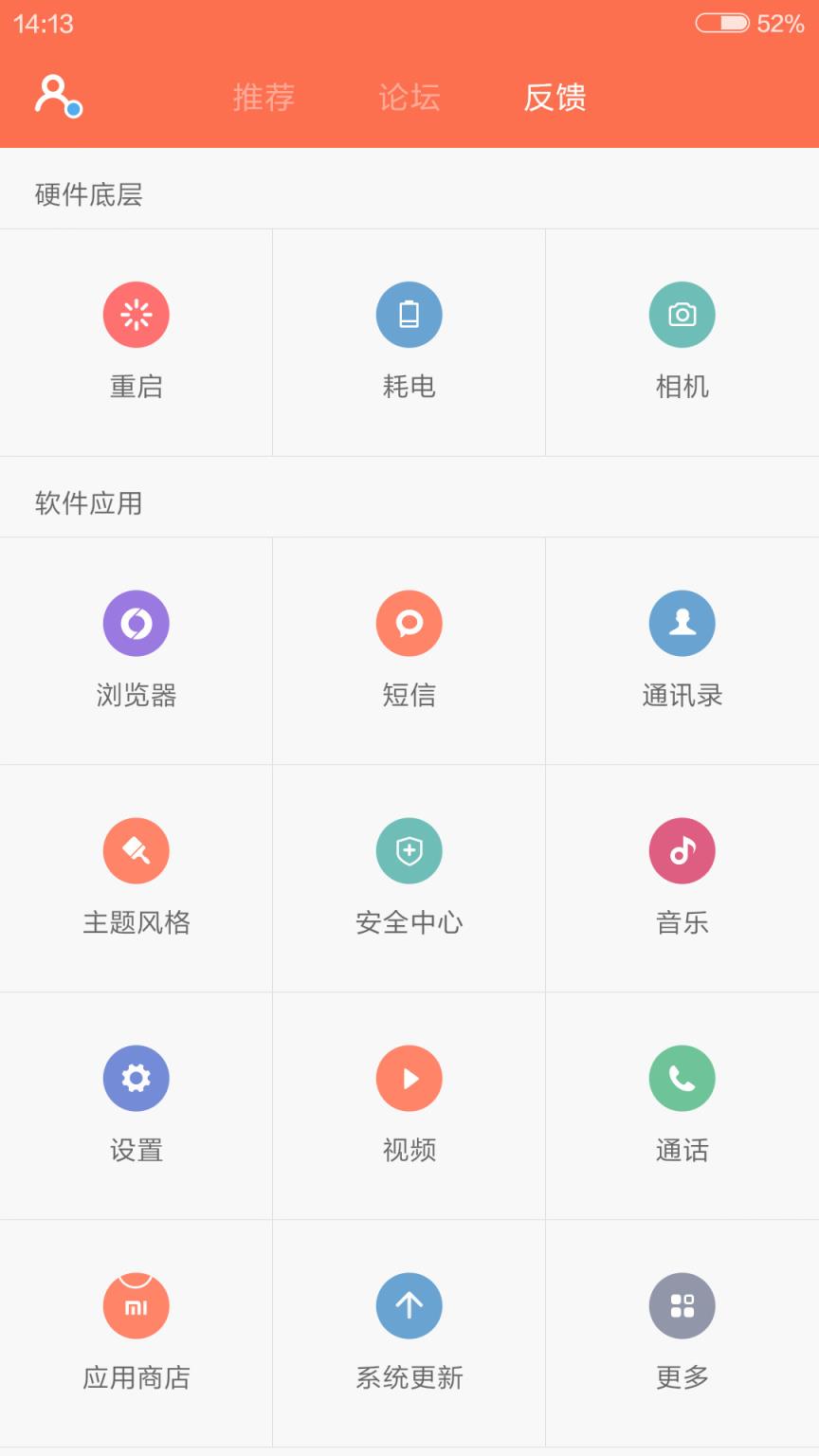Select the 反馈 (Feedback) tab

tap(555, 98)
